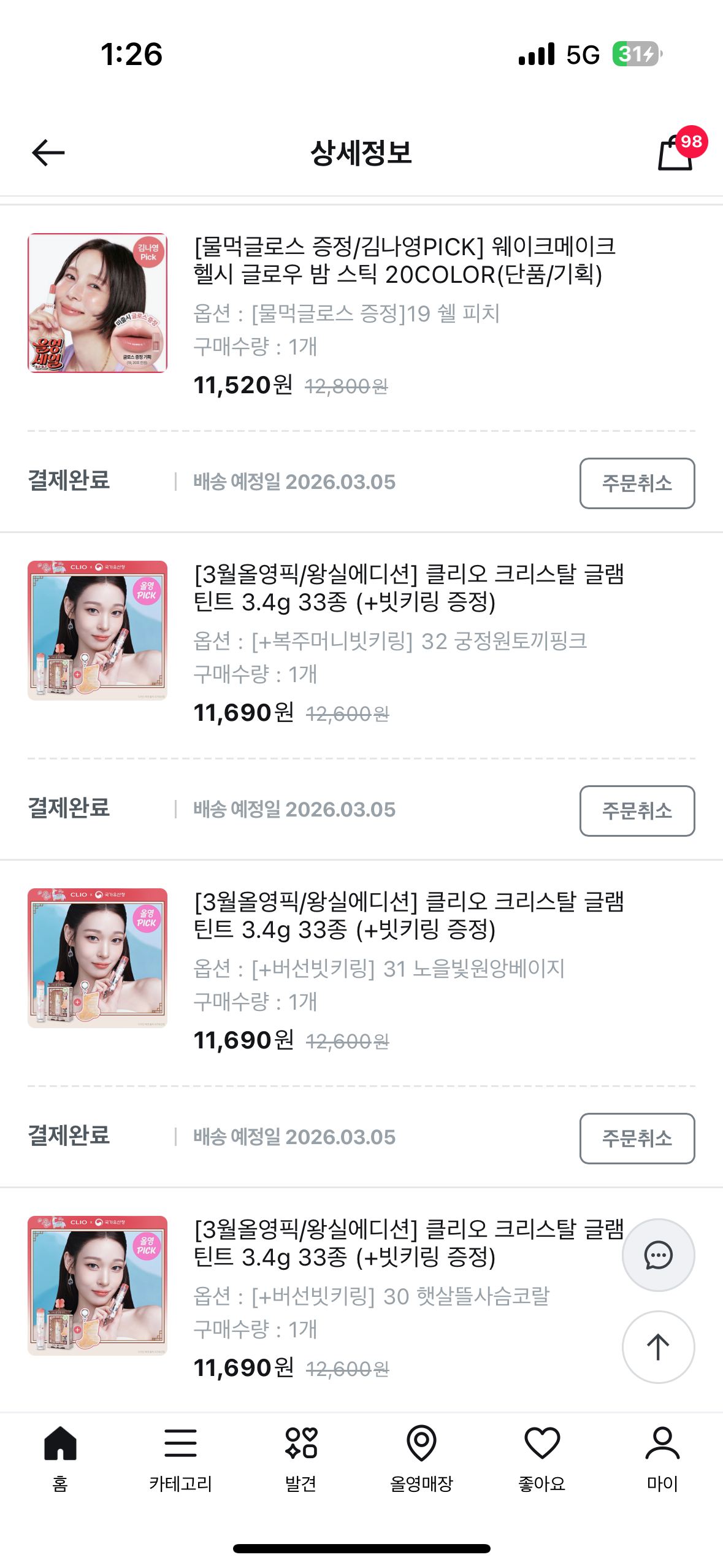
Task: Open the 카테고리 tab
Action: 181,1458
